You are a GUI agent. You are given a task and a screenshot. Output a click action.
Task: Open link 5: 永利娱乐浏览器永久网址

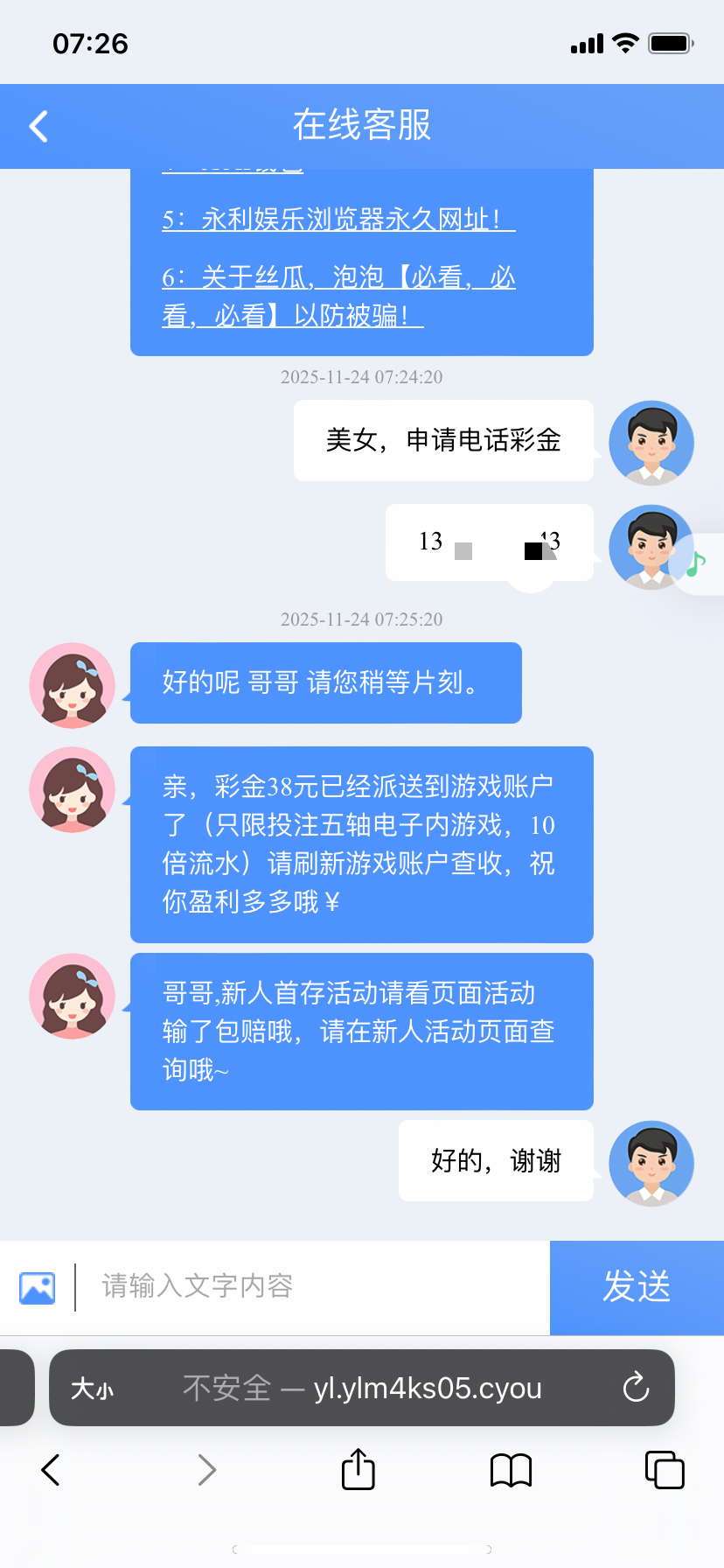(338, 220)
